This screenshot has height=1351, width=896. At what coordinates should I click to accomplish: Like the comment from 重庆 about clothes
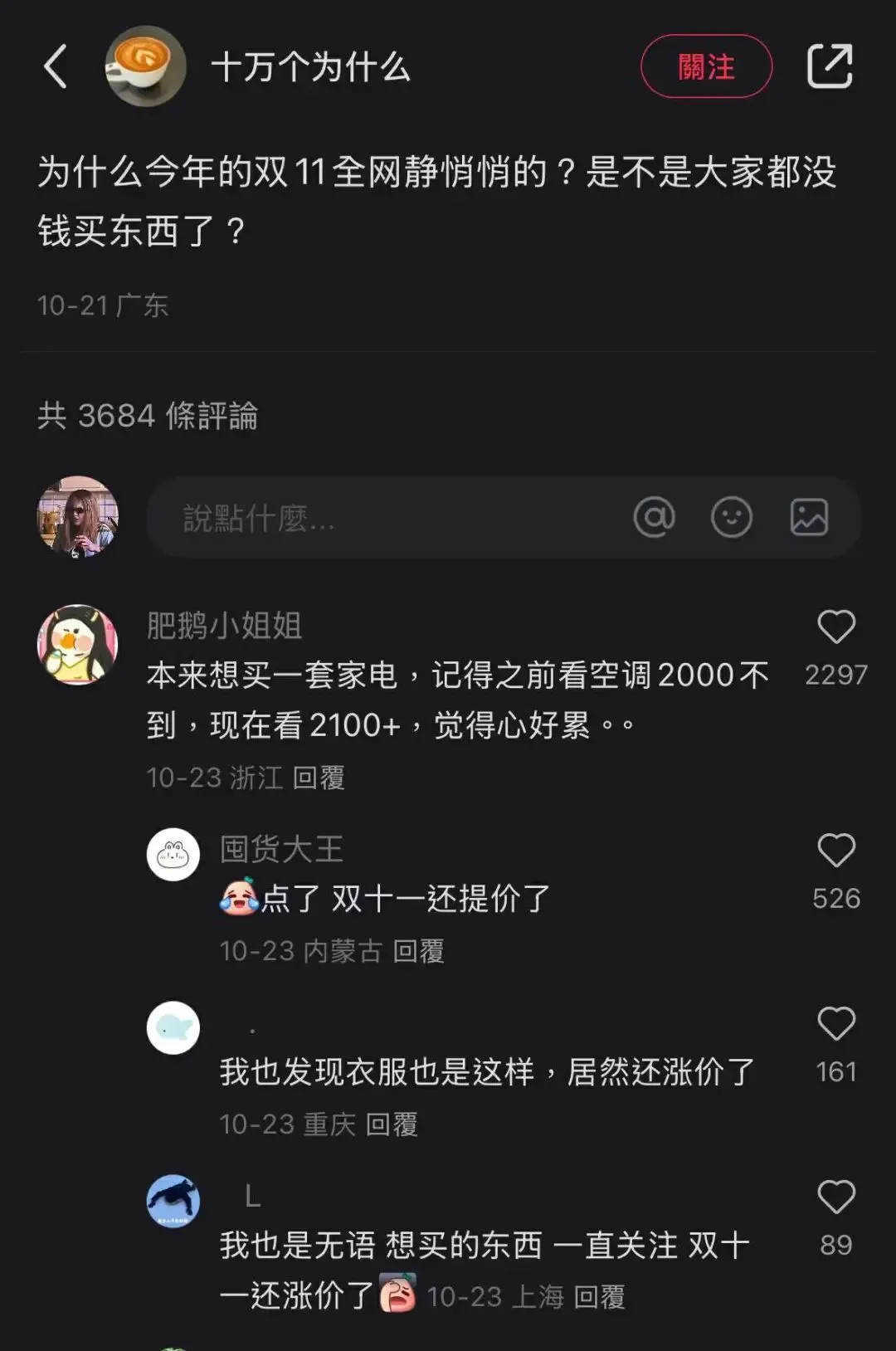coord(836,1024)
